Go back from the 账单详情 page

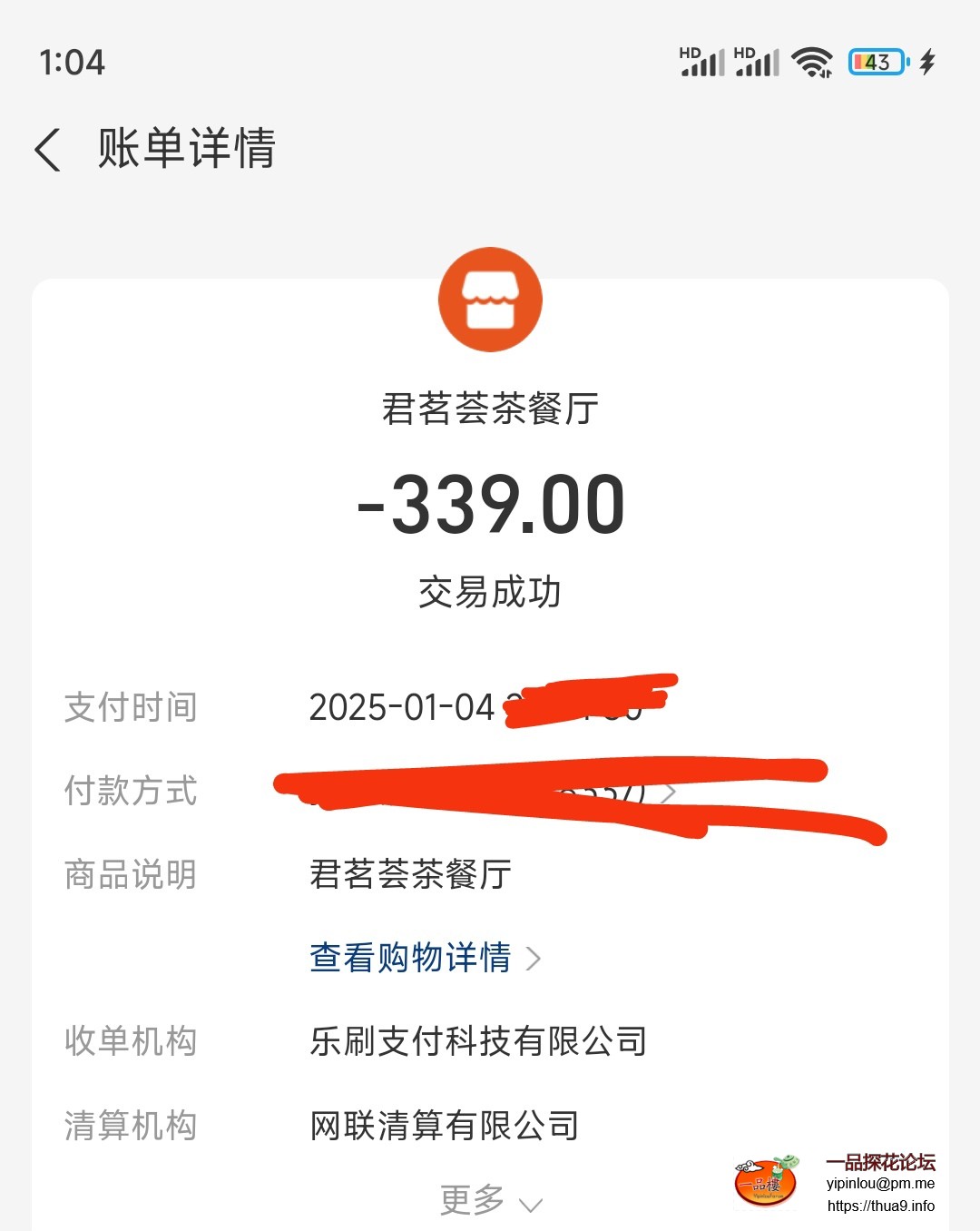(x=49, y=149)
